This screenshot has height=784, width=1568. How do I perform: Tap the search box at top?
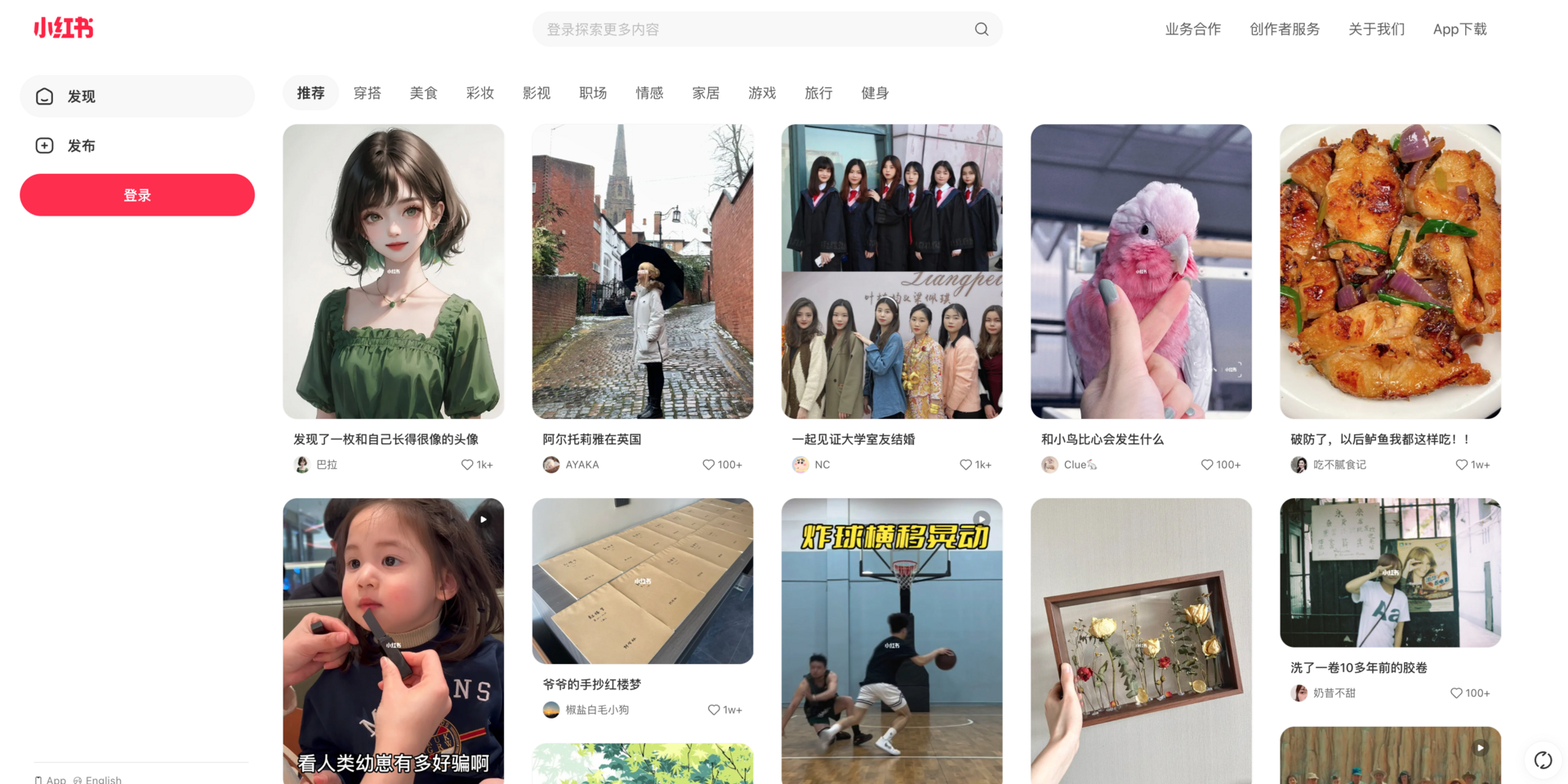pyautogui.click(x=751, y=29)
